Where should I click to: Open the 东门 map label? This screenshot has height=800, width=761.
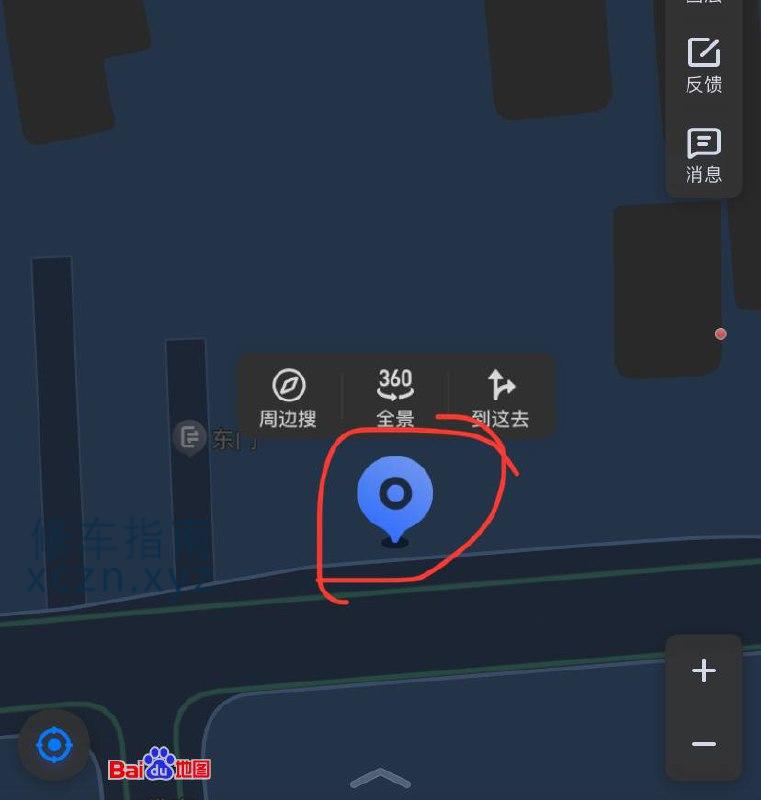[215, 438]
